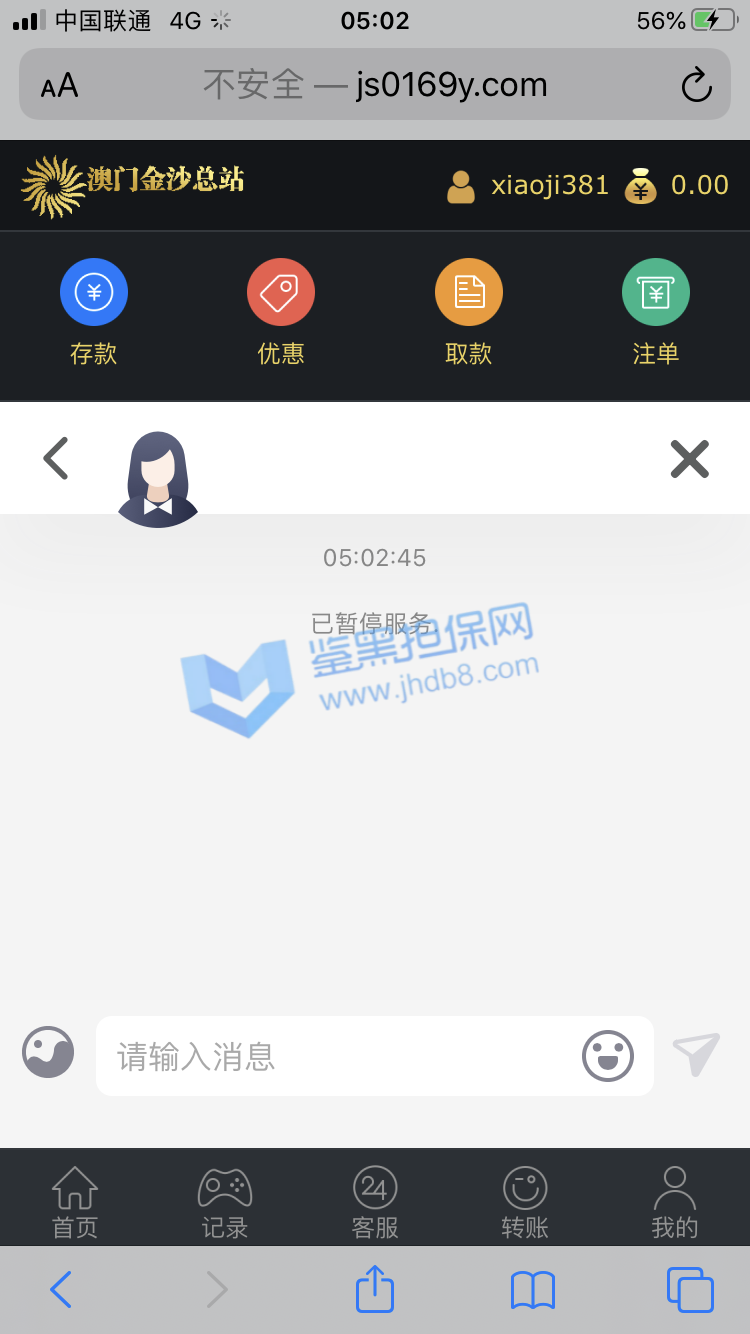Image resolution: width=750 pixels, height=1334 pixels.
Task: Open account xiaoji381 profile
Action: (x=528, y=186)
